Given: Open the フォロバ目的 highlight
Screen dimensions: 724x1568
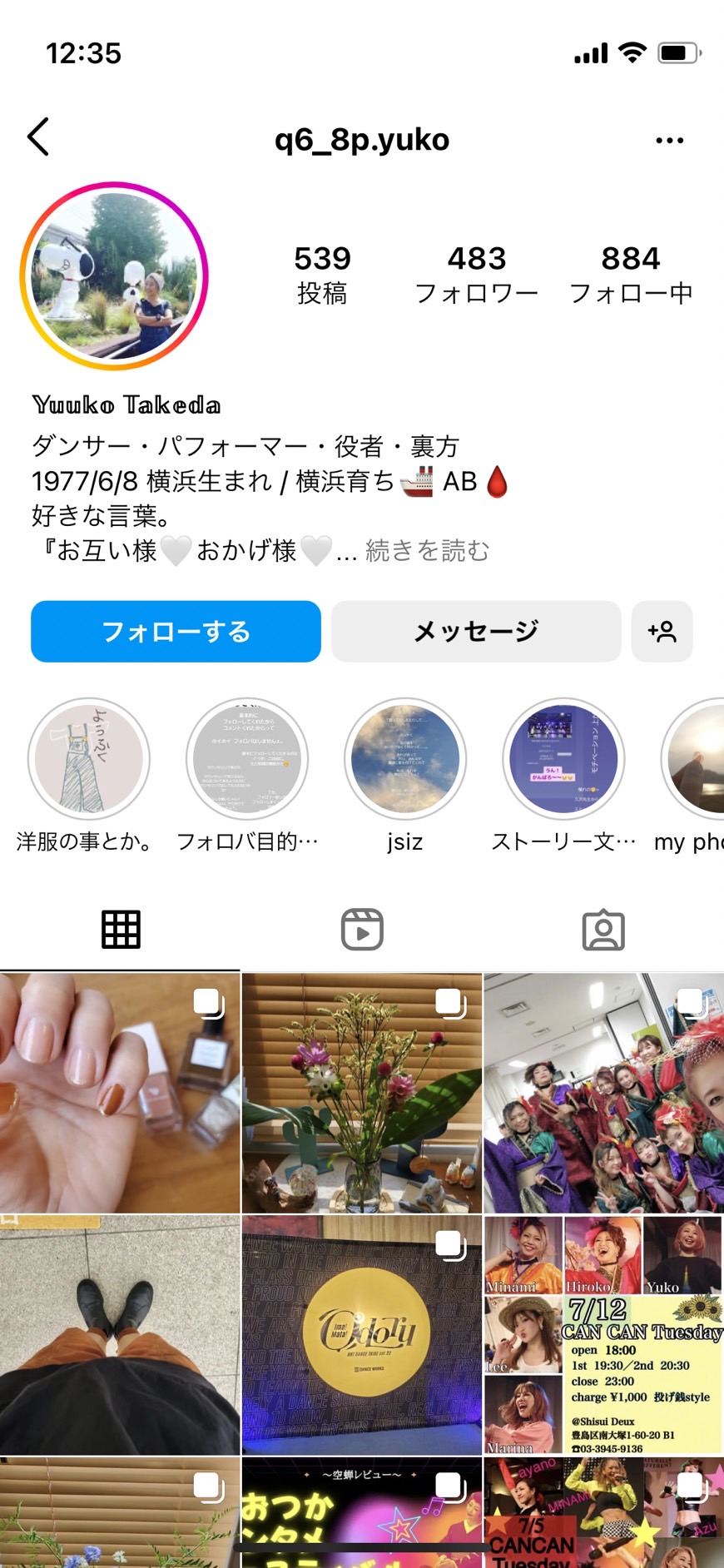Looking at the screenshot, I should click(247, 775).
